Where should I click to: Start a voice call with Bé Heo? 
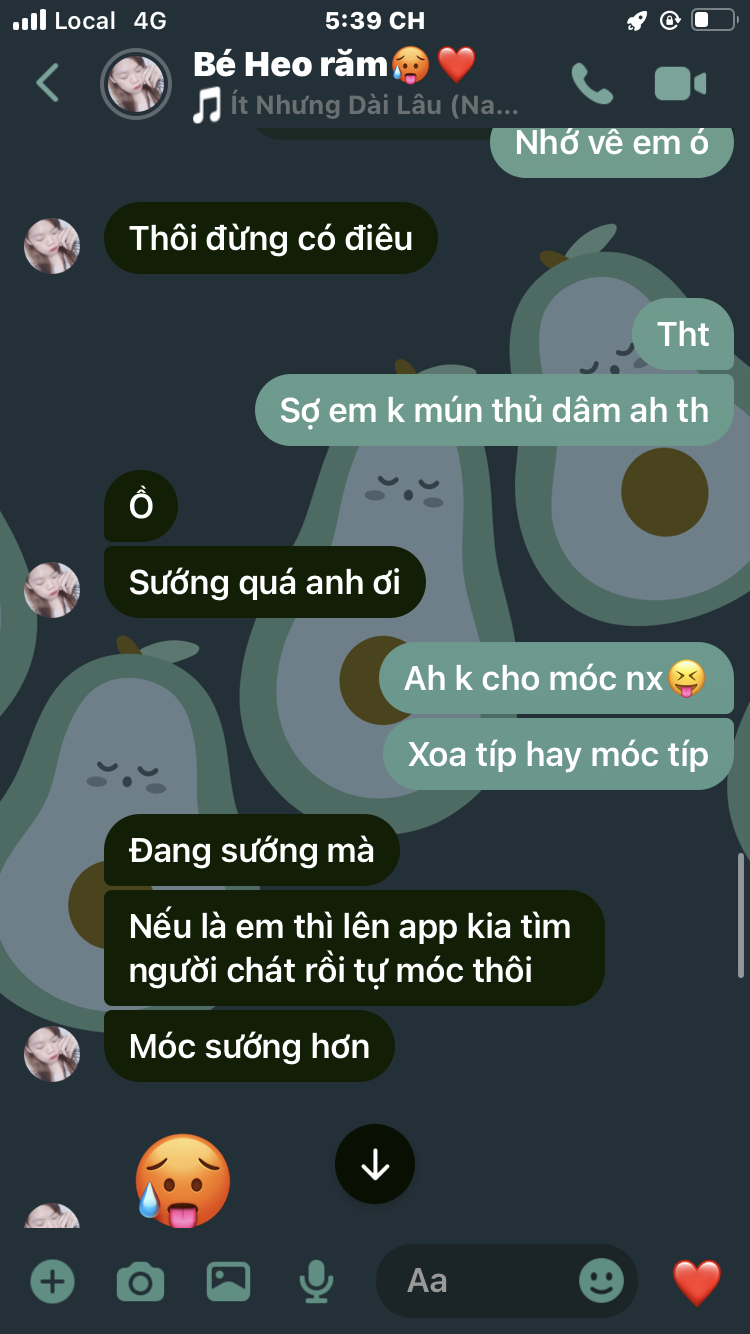point(591,84)
